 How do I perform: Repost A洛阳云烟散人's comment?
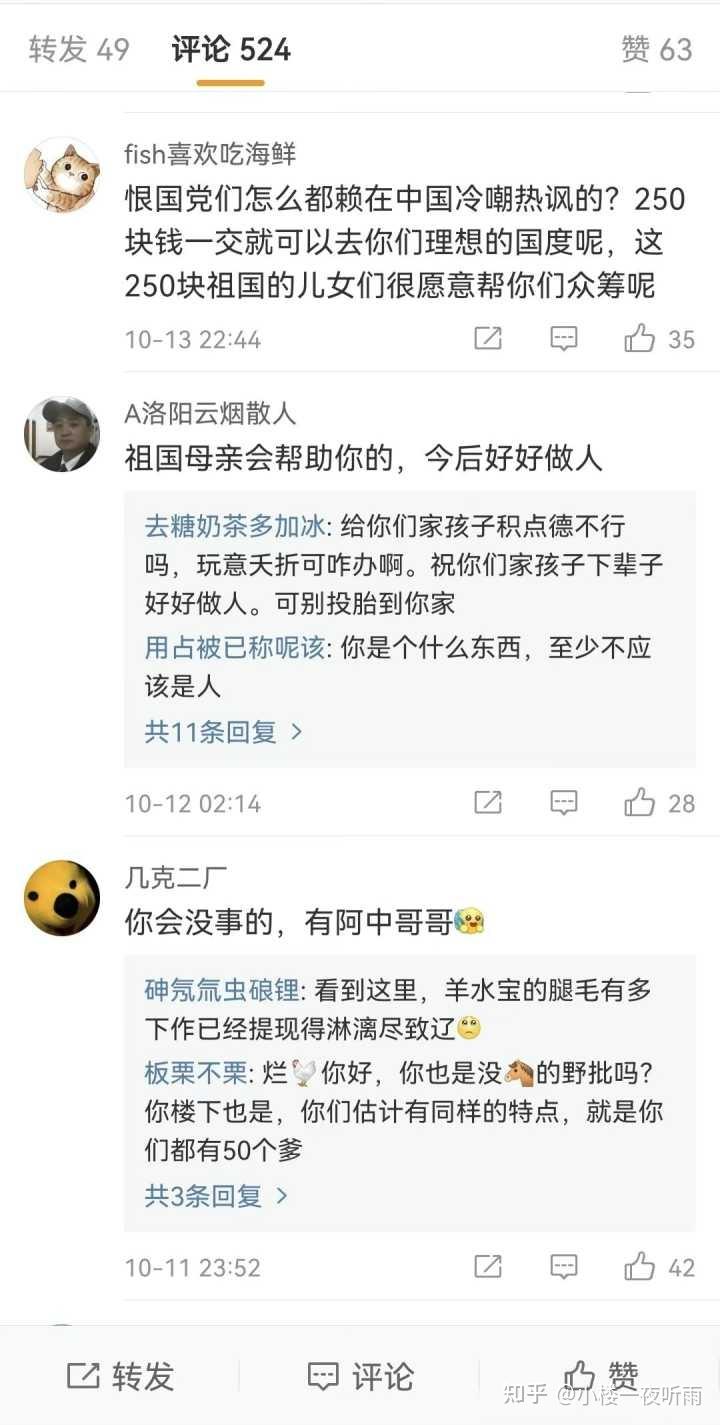tap(488, 803)
